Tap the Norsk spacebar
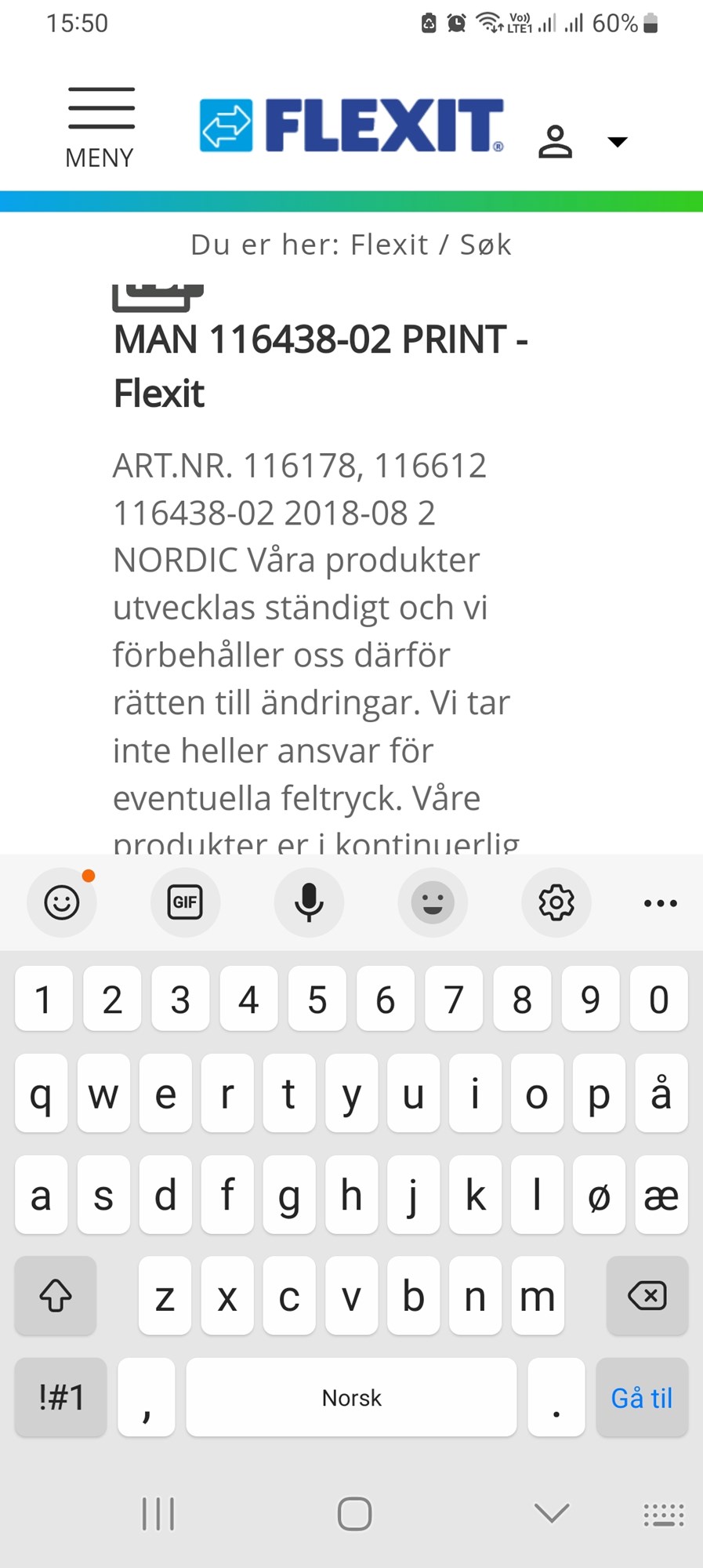This screenshot has height=1568, width=703. tap(351, 1397)
